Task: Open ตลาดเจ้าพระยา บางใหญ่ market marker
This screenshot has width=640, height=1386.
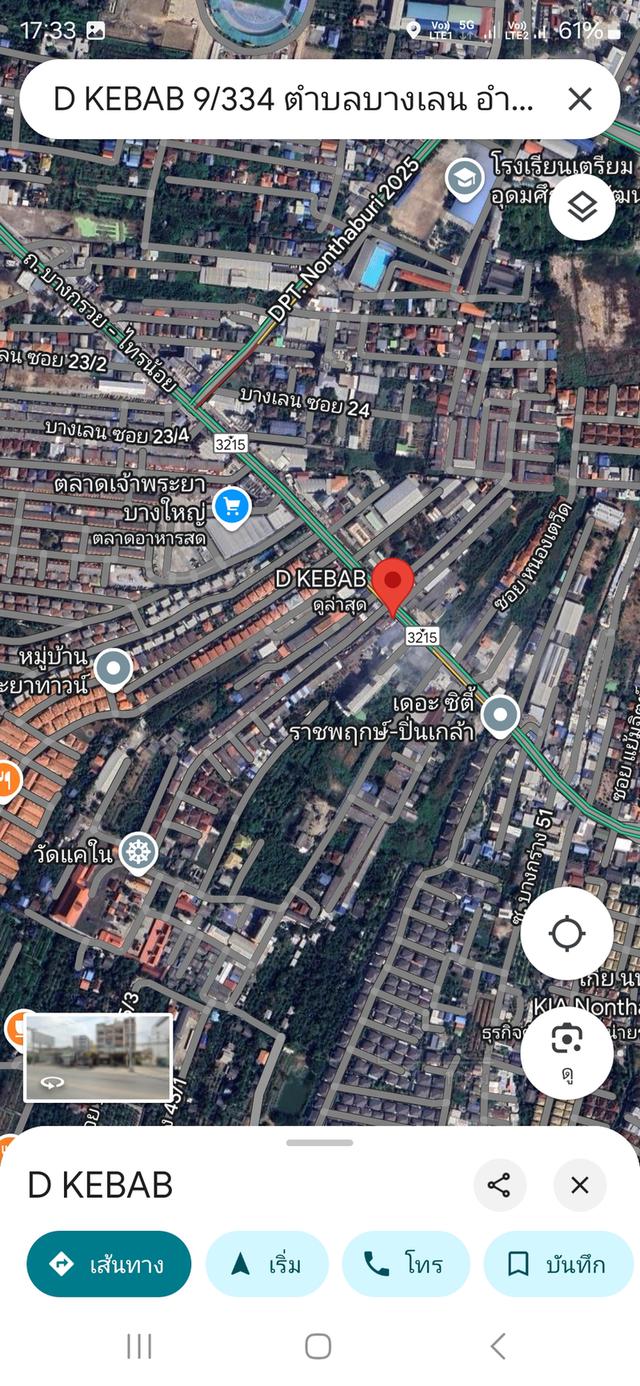Action: pyautogui.click(x=232, y=506)
